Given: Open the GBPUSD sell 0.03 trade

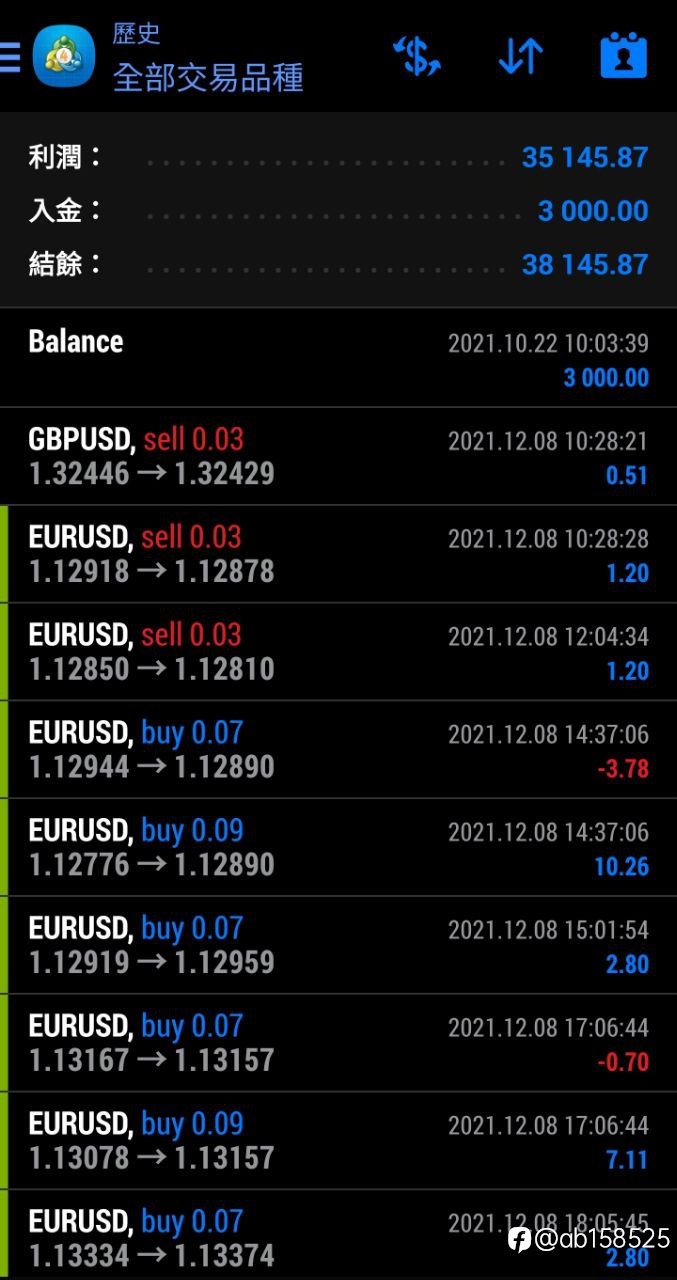Looking at the screenshot, I should click(x=338, y=456).
